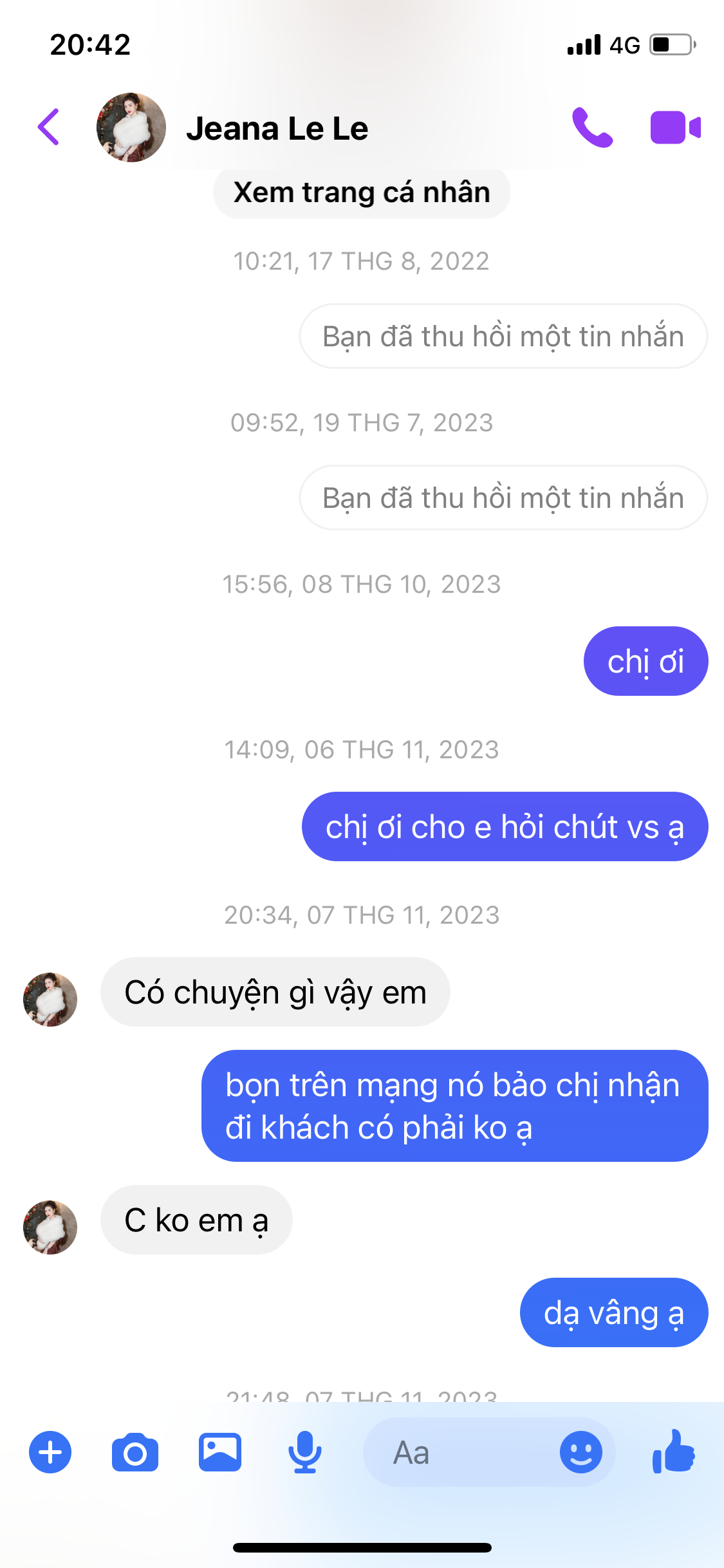
Task: Open the plus more-options button
Action: [x=50, y=1453]
